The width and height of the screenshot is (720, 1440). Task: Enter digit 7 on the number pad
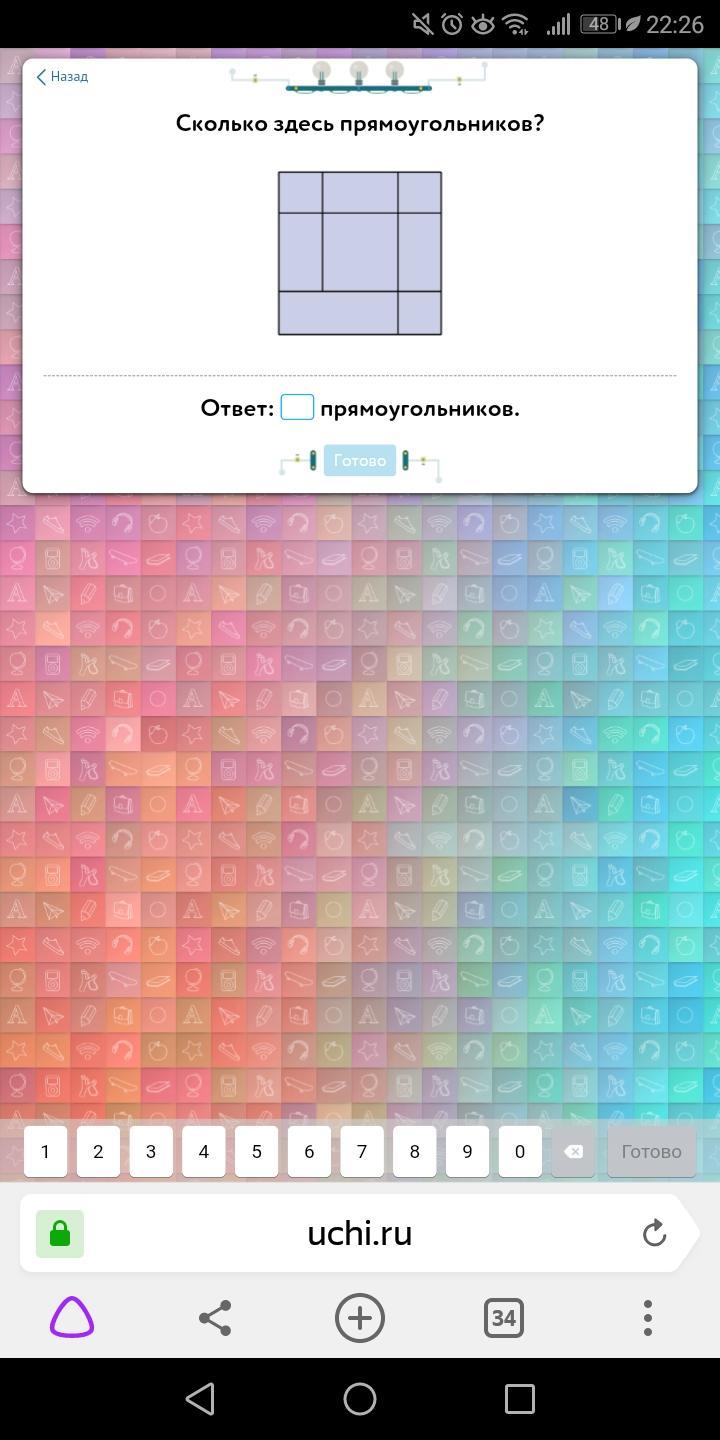pos(362,1151)
